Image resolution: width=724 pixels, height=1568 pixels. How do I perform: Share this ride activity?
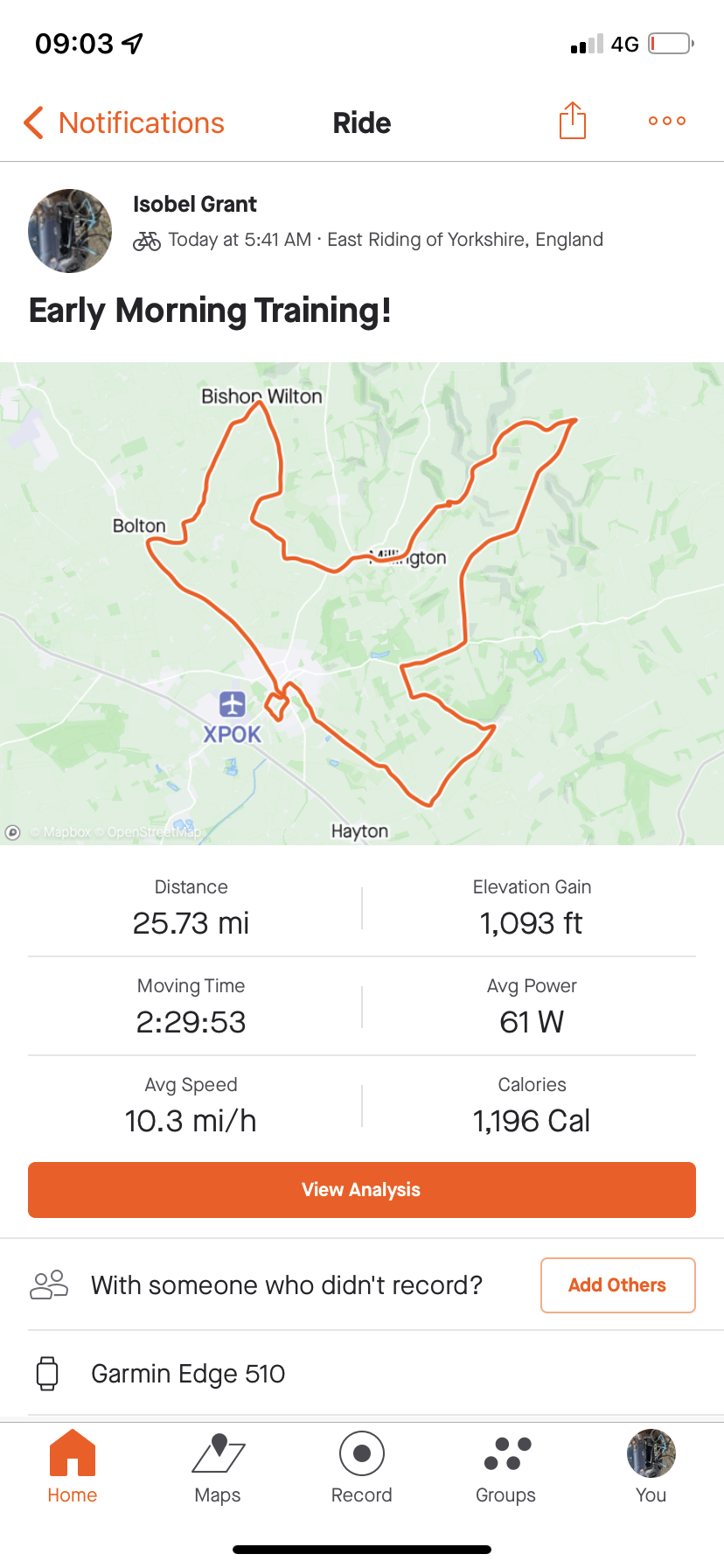pyautogui.click(x=573, y=121)
